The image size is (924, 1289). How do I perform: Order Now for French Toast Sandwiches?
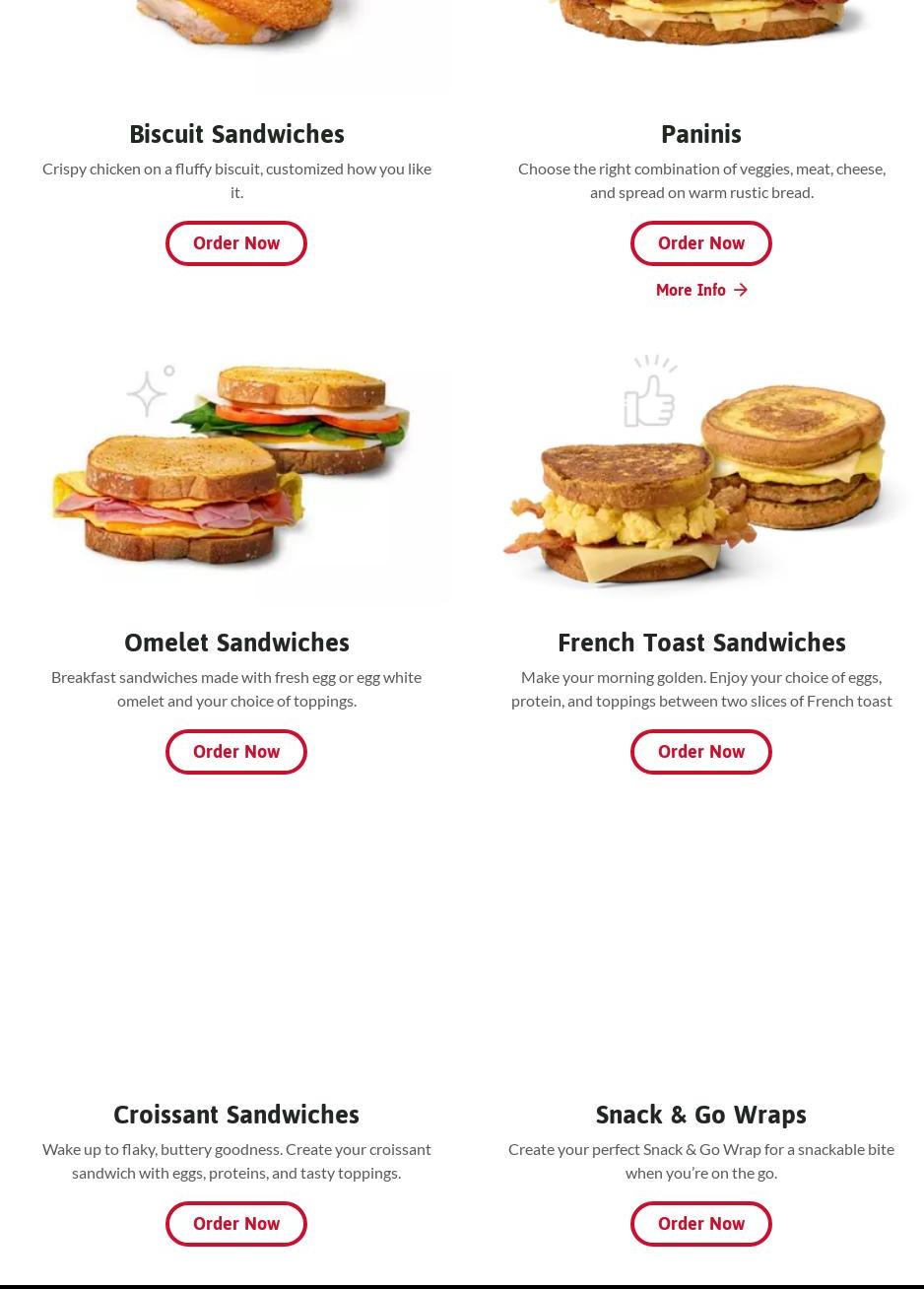coord(701,751)
